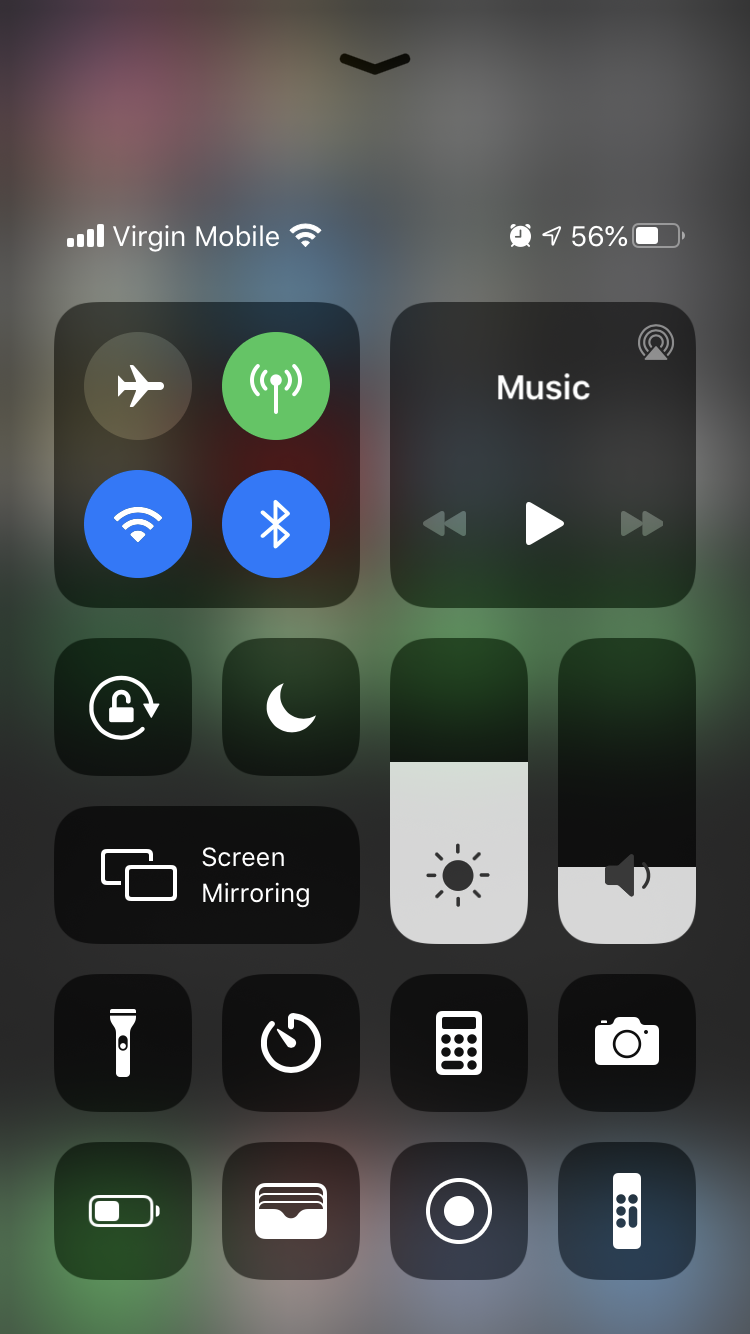
Task: Turn off Bluetooth
Action: click(276, 524)
